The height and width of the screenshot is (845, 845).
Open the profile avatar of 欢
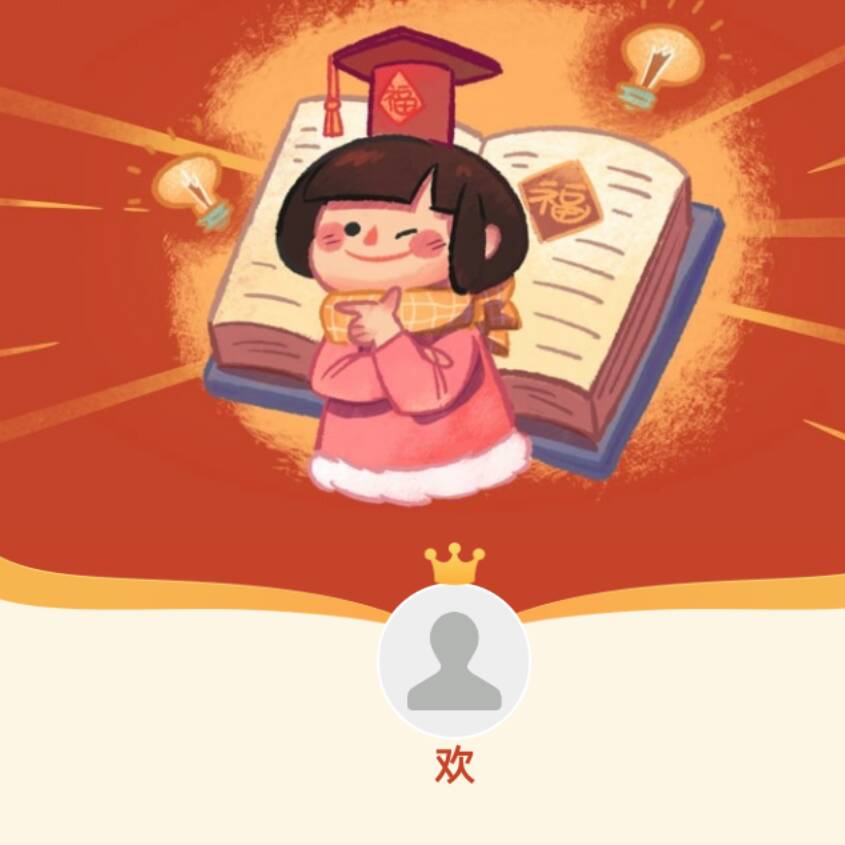454,661
